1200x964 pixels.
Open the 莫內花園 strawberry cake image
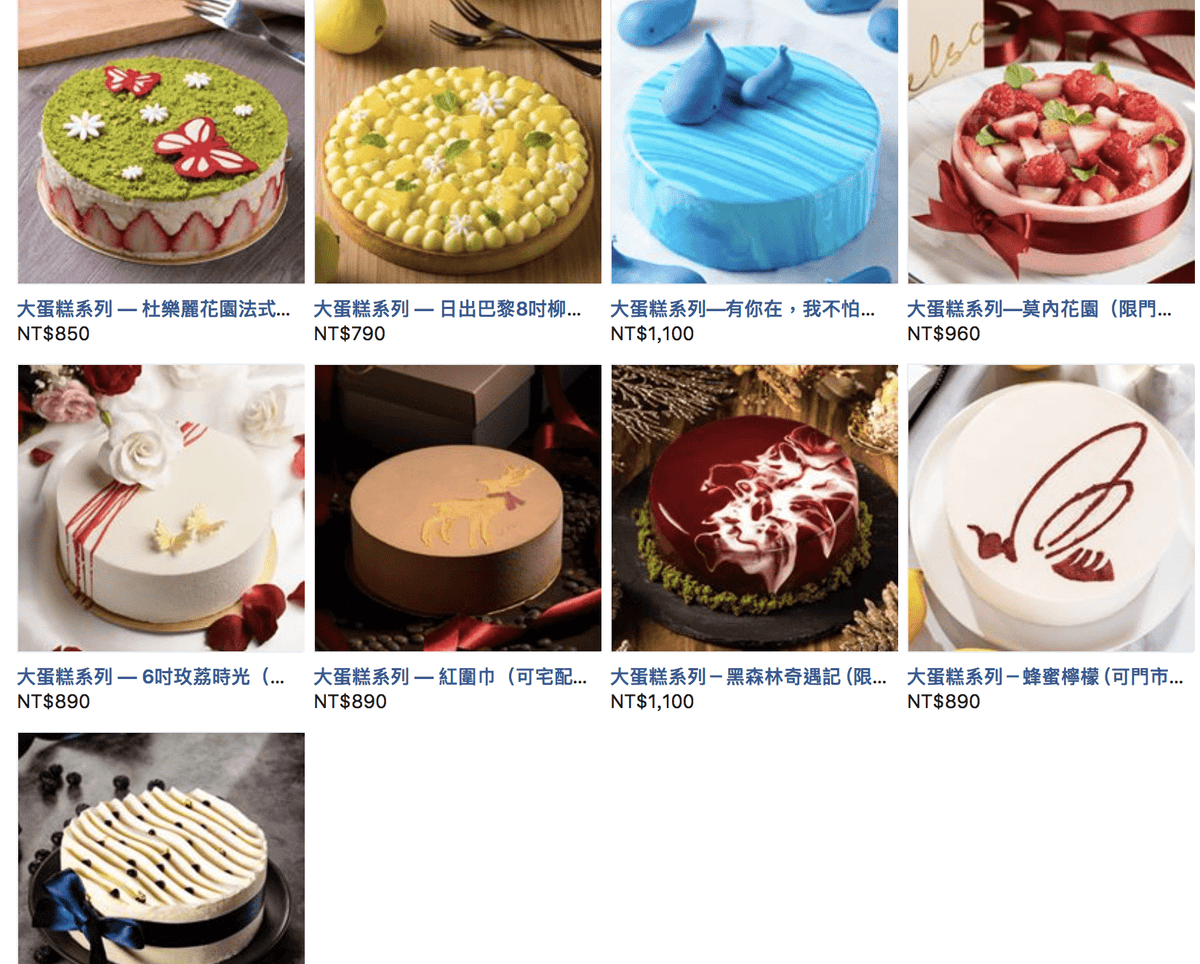(x=1051, y=142)
